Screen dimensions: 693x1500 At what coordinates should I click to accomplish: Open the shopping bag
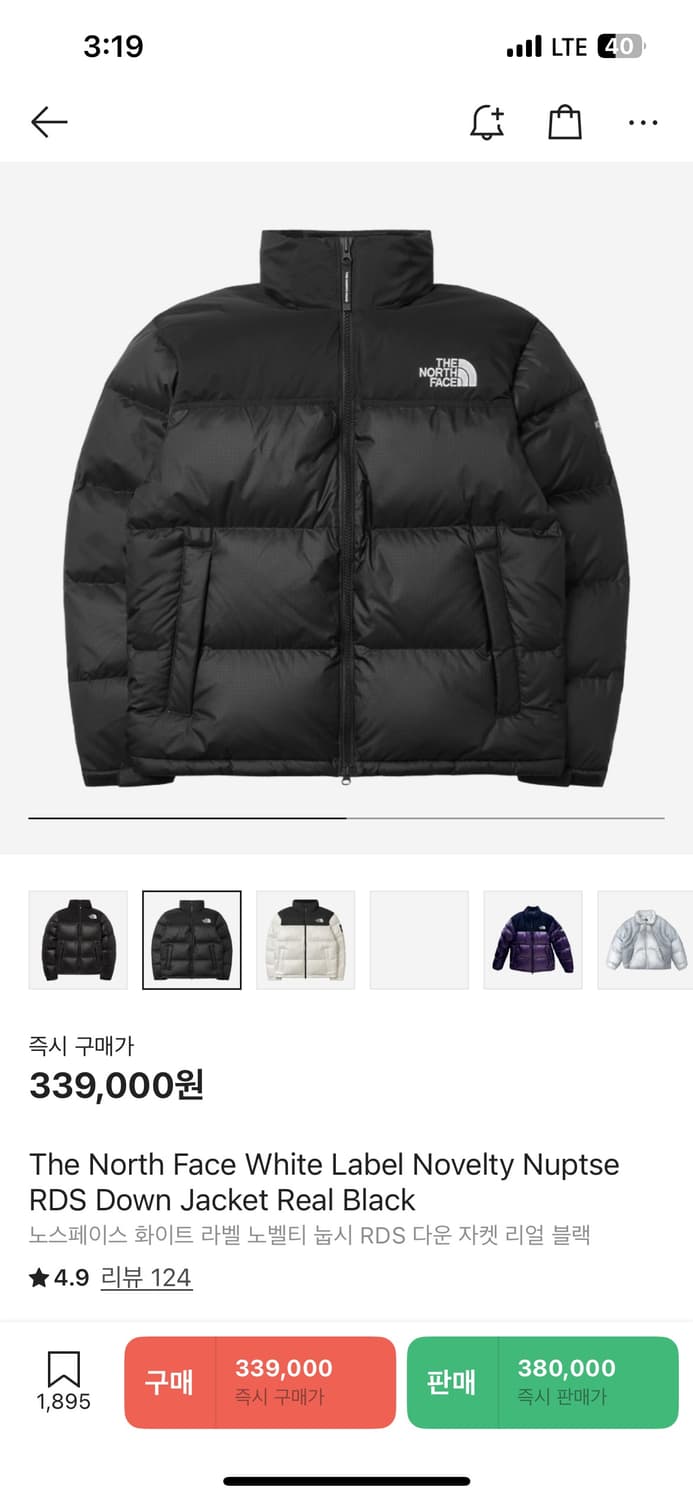[565, 123]
